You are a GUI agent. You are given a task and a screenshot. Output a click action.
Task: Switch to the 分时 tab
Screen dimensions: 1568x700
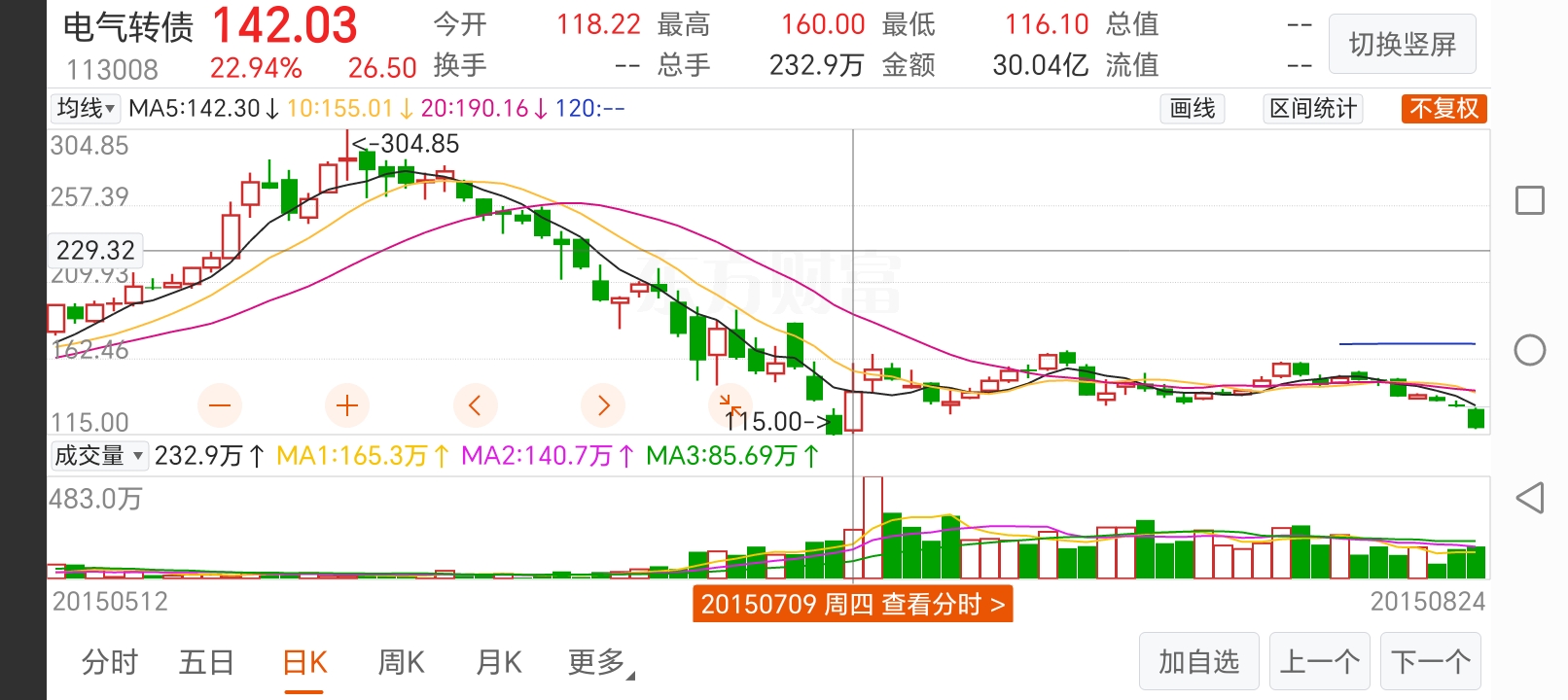tap(110, 662)
